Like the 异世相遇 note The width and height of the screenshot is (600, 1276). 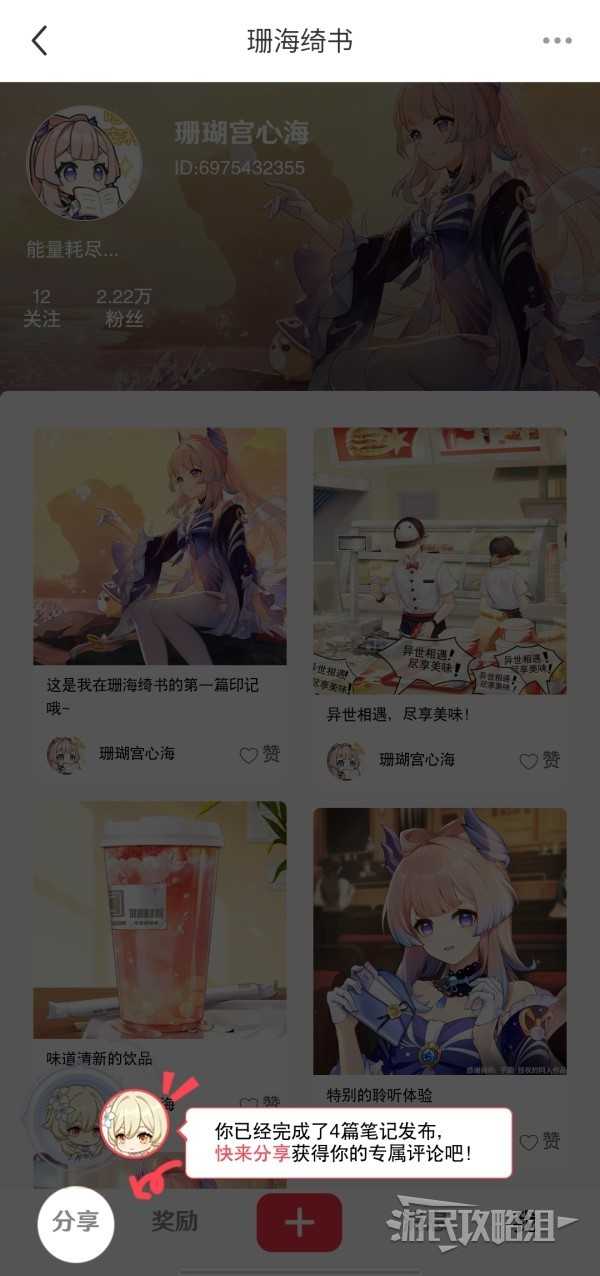click(540, 760)
